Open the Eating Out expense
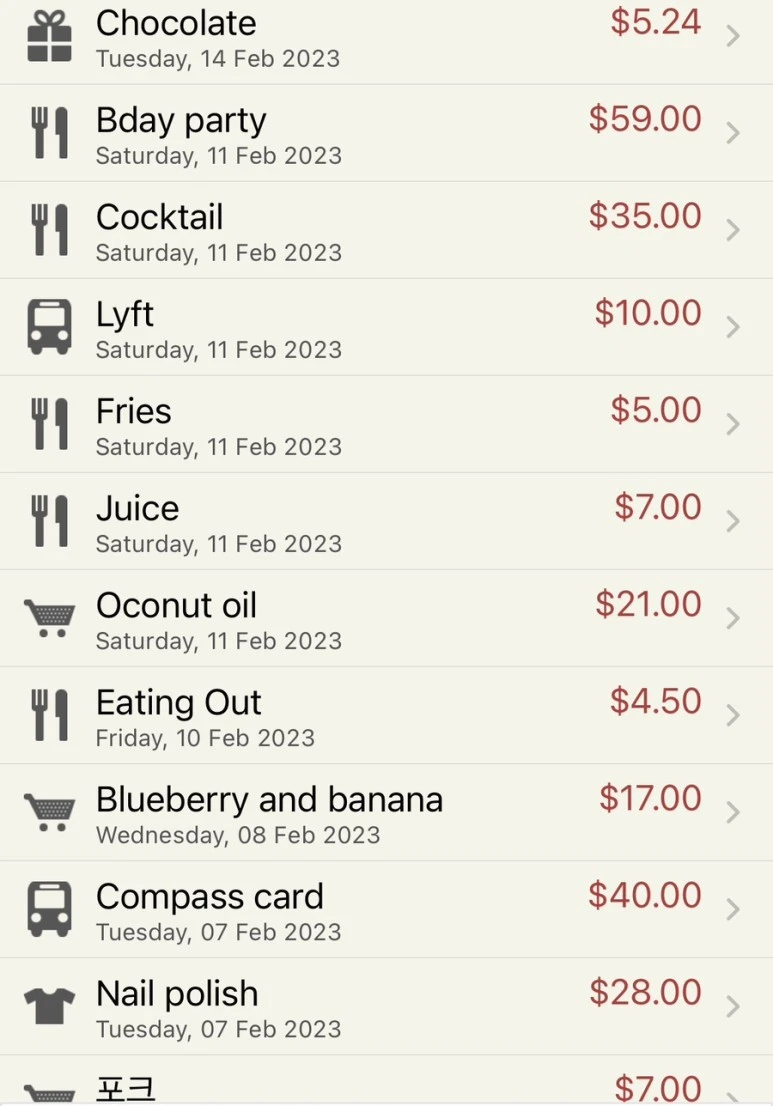The width and height of the screenshot is (773, 1106). click(x=386, y=715)
